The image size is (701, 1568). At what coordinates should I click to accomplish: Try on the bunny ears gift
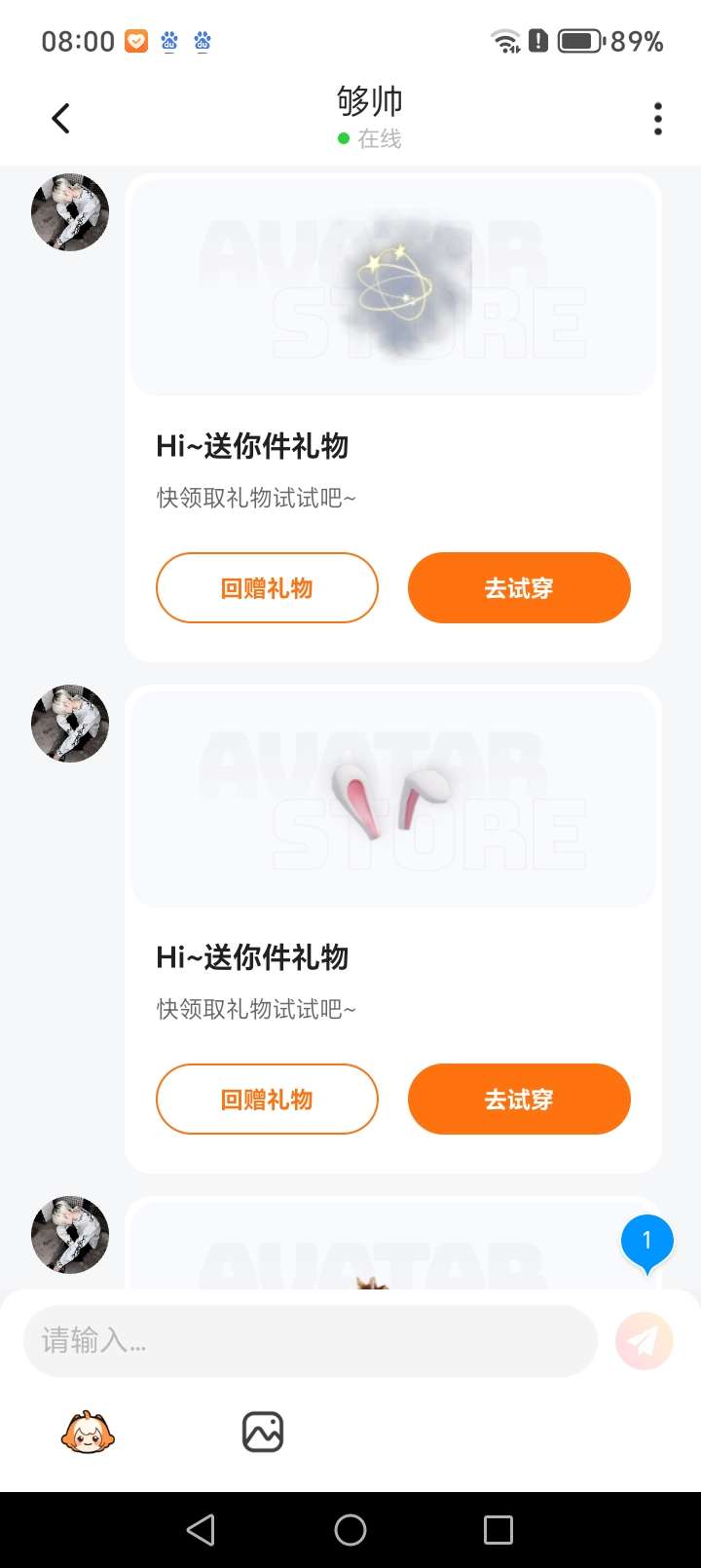click(x=519, y=1099)
